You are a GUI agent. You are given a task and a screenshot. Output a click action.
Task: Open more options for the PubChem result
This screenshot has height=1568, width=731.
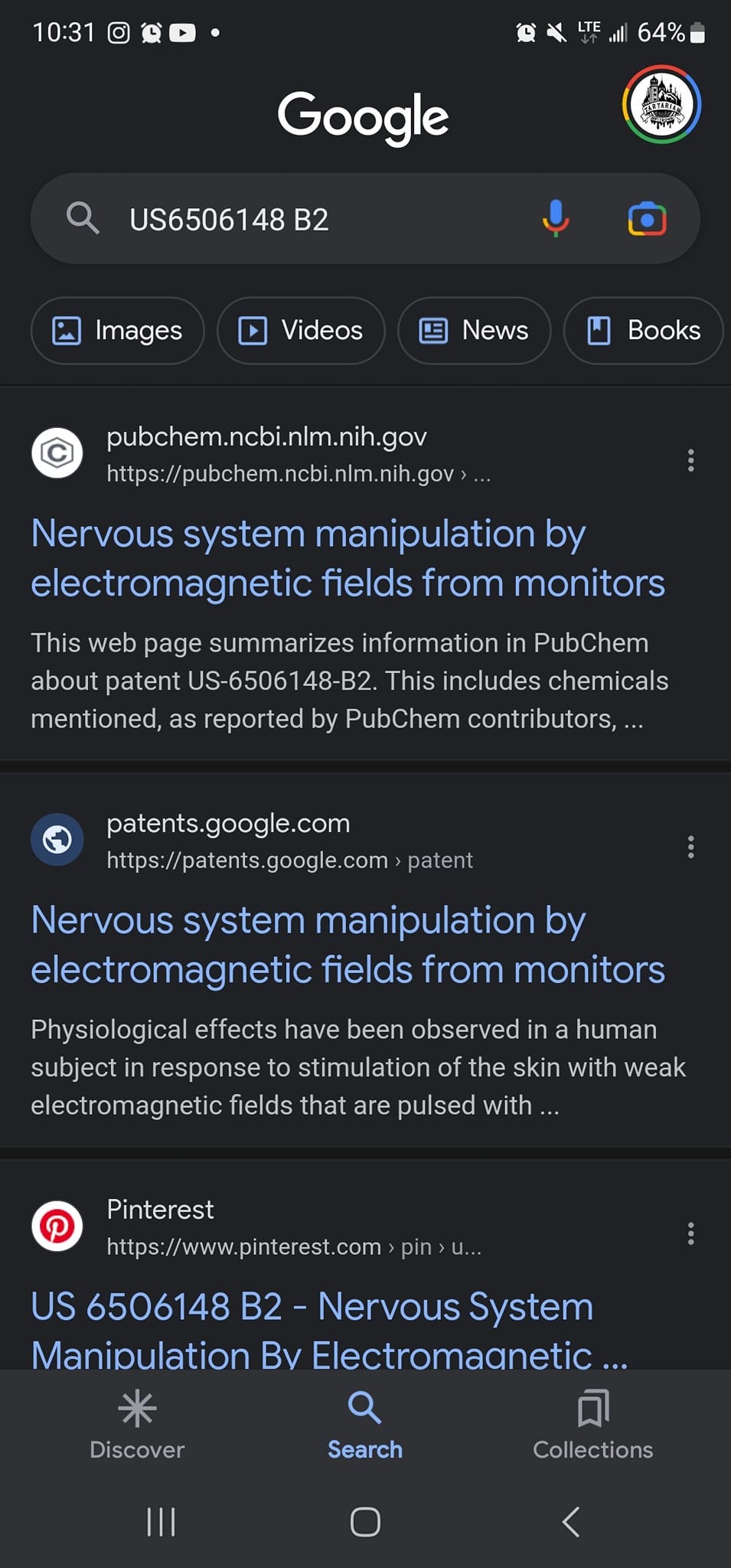point(690,460)
